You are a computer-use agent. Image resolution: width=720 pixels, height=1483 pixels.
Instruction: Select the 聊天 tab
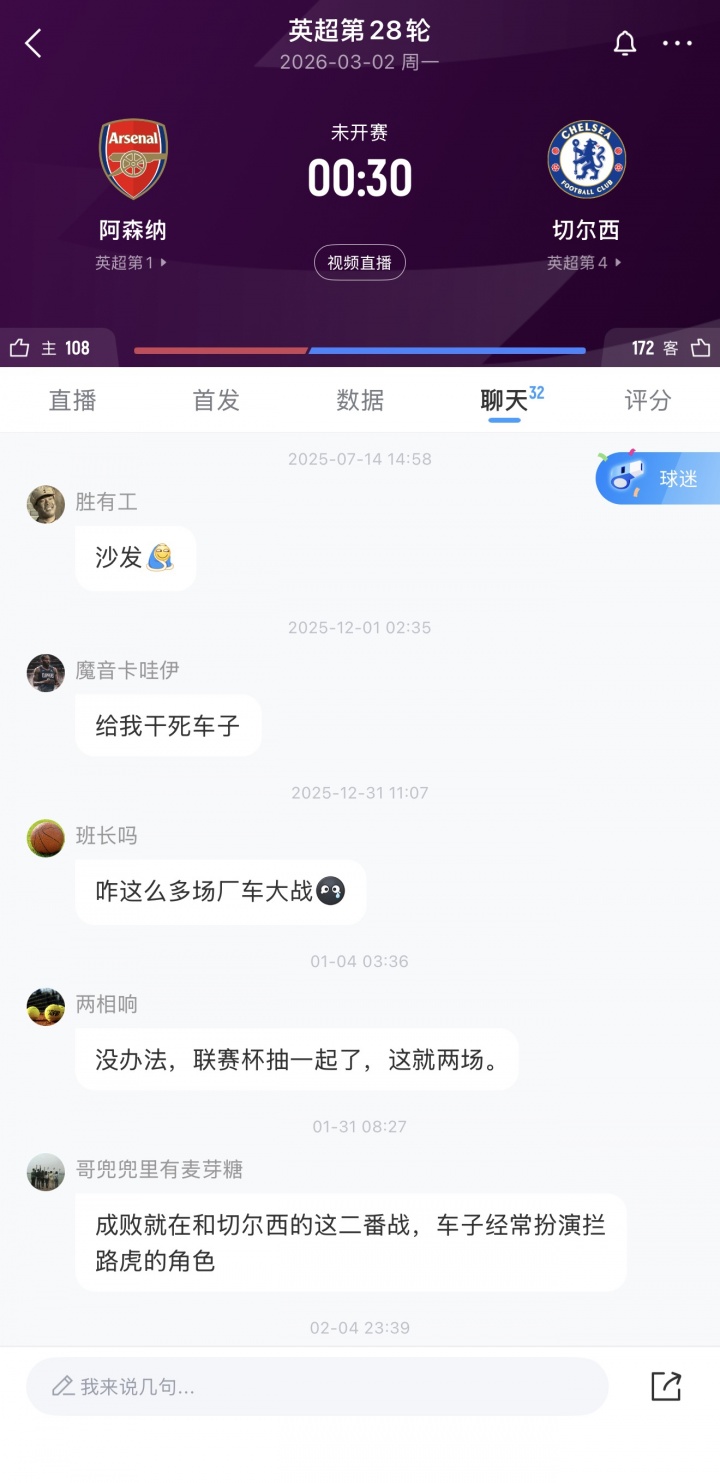point(504,401)
